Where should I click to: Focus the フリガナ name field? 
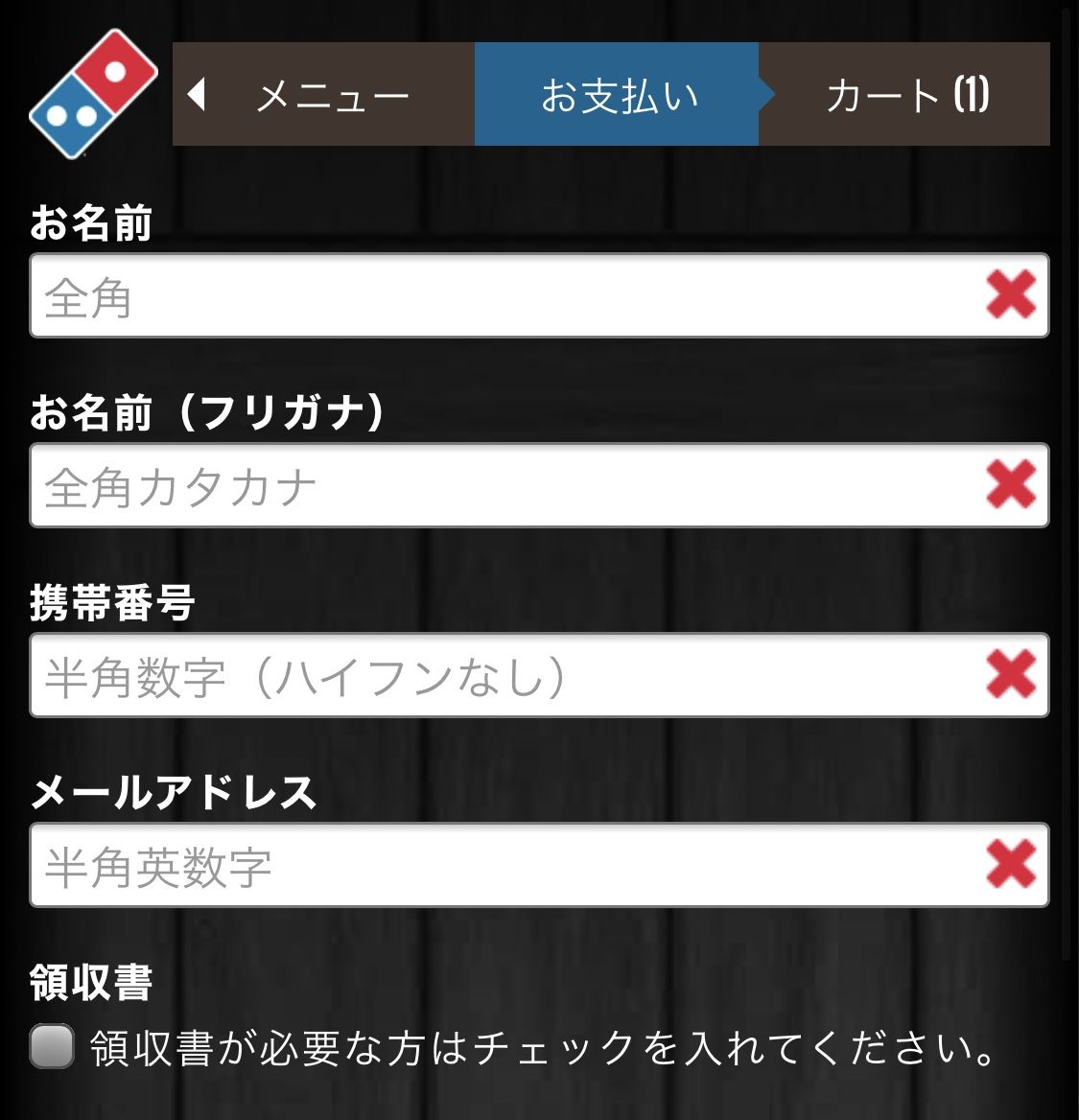[539, 485]
